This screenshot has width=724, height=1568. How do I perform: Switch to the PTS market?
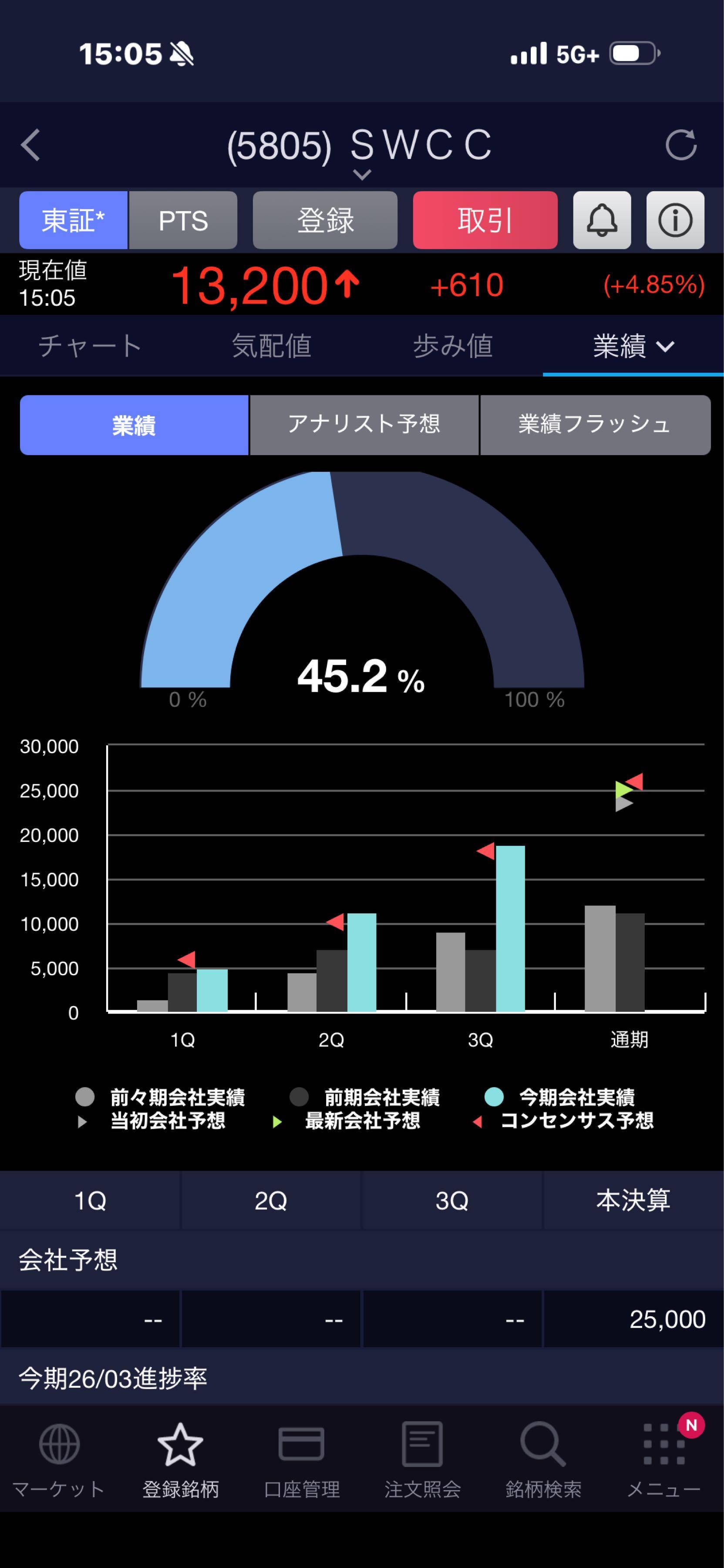pyautogui.click(x=183, y=220)
